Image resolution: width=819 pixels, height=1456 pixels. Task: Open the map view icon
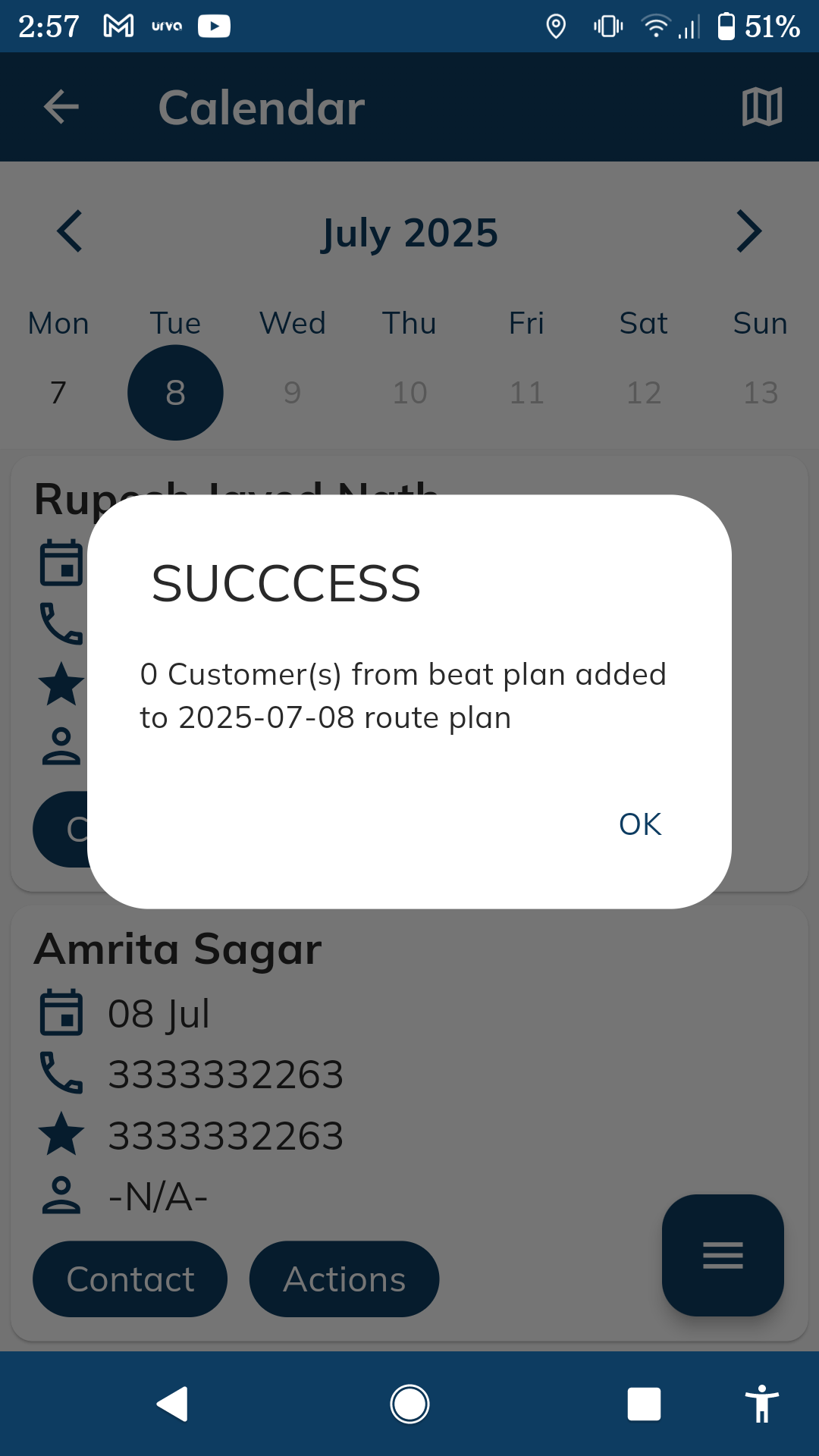click(761, 106)
